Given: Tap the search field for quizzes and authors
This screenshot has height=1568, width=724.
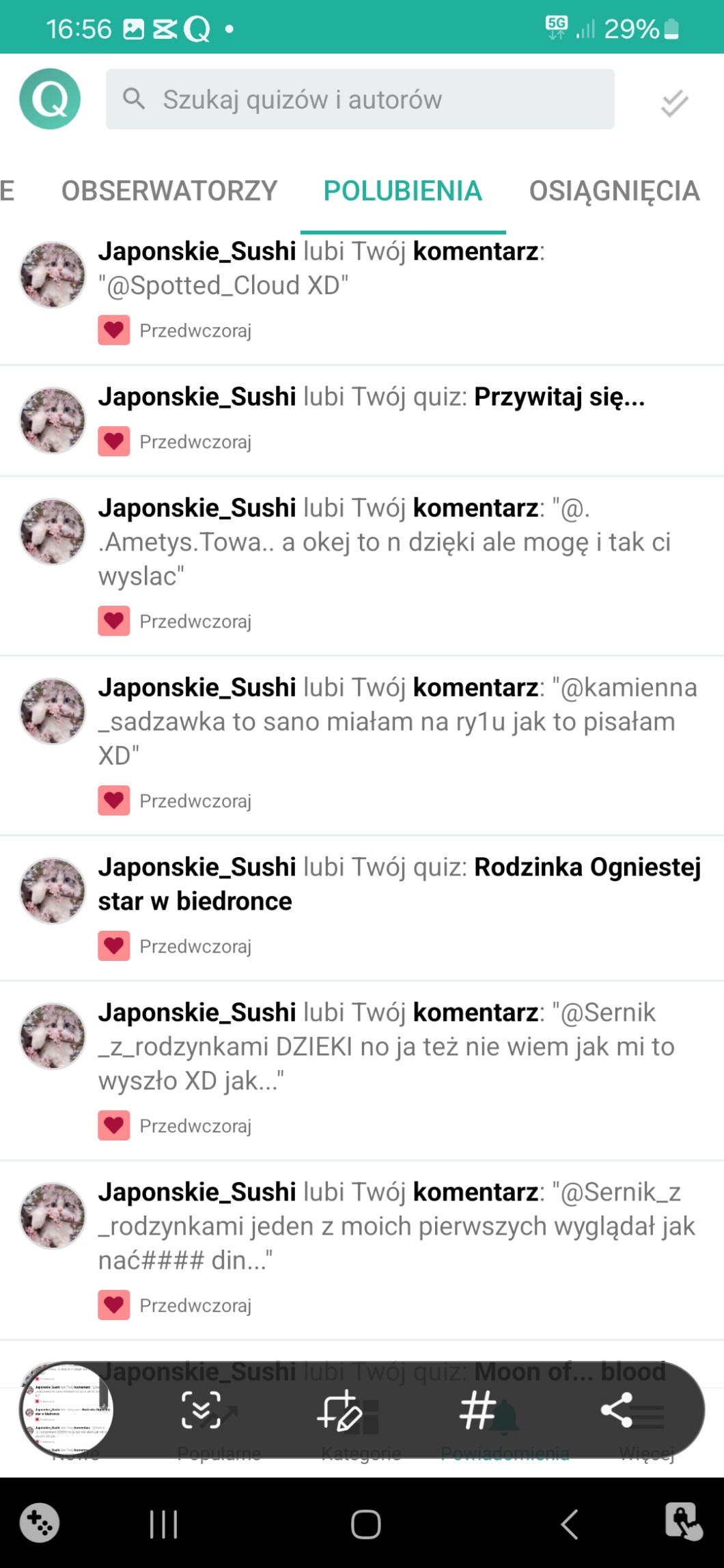Looking at the screenshot, I should click(x=360, y=100).
